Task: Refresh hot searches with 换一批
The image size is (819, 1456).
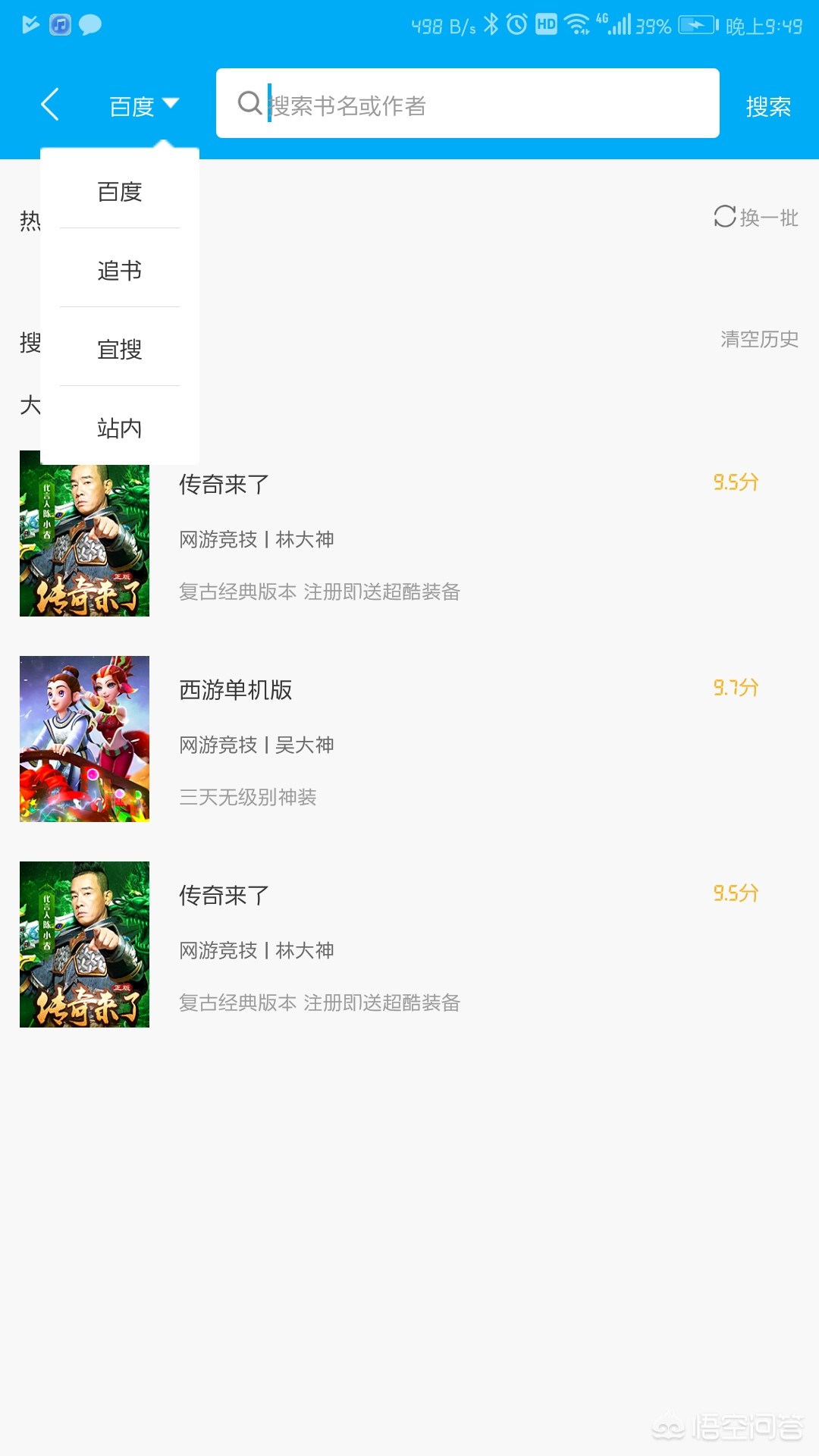Action: tap(756, 218)
